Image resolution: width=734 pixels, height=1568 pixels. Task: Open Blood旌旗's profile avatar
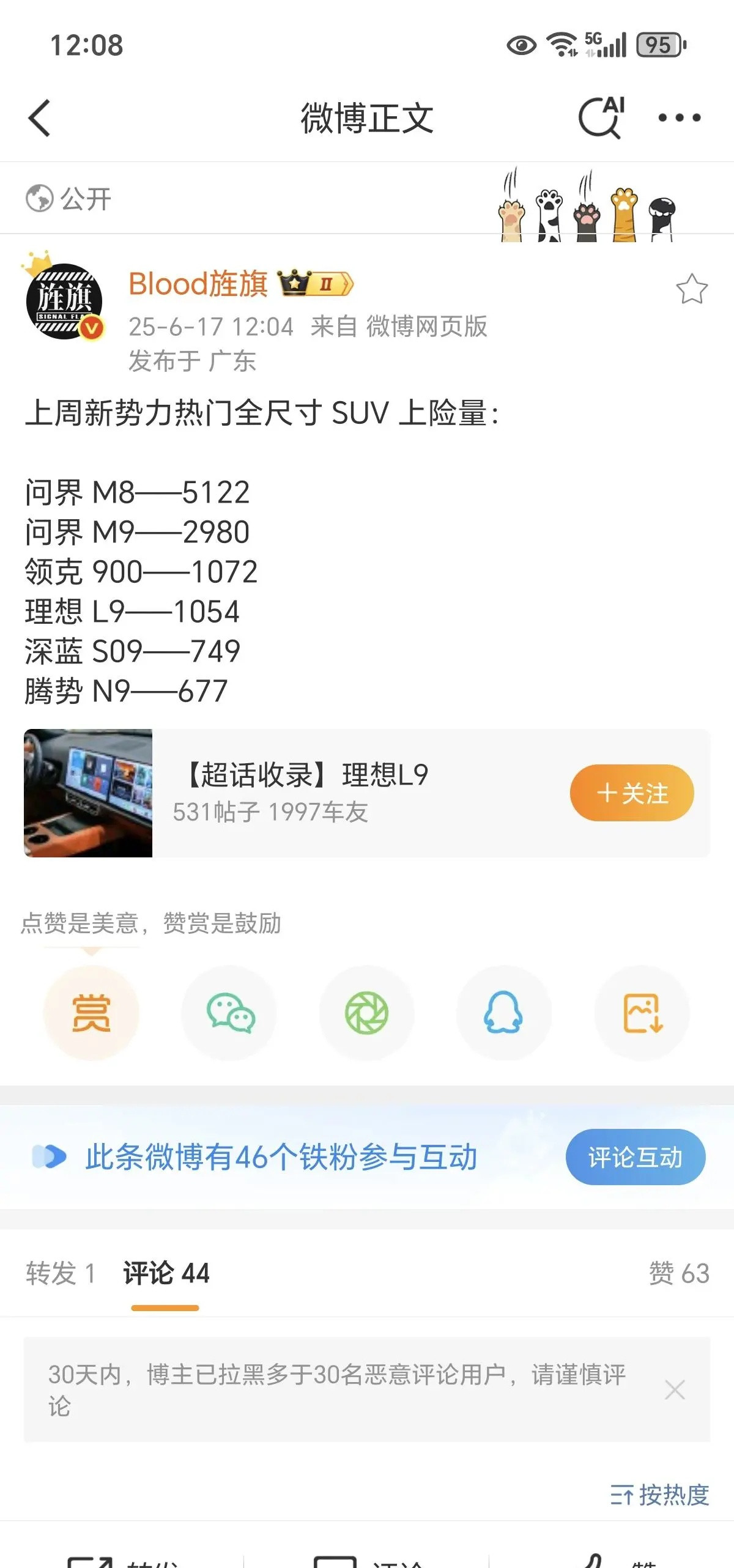(64, 301)
